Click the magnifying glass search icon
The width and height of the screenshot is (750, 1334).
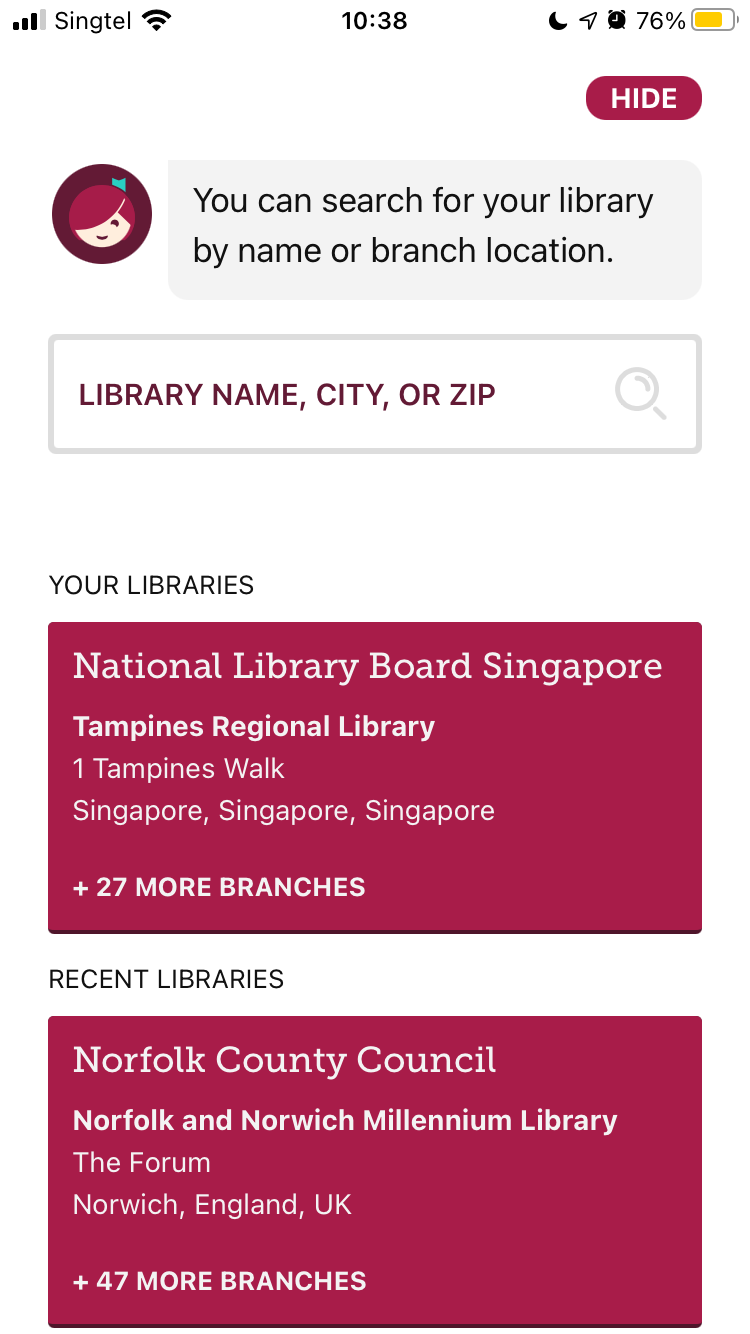641,393
